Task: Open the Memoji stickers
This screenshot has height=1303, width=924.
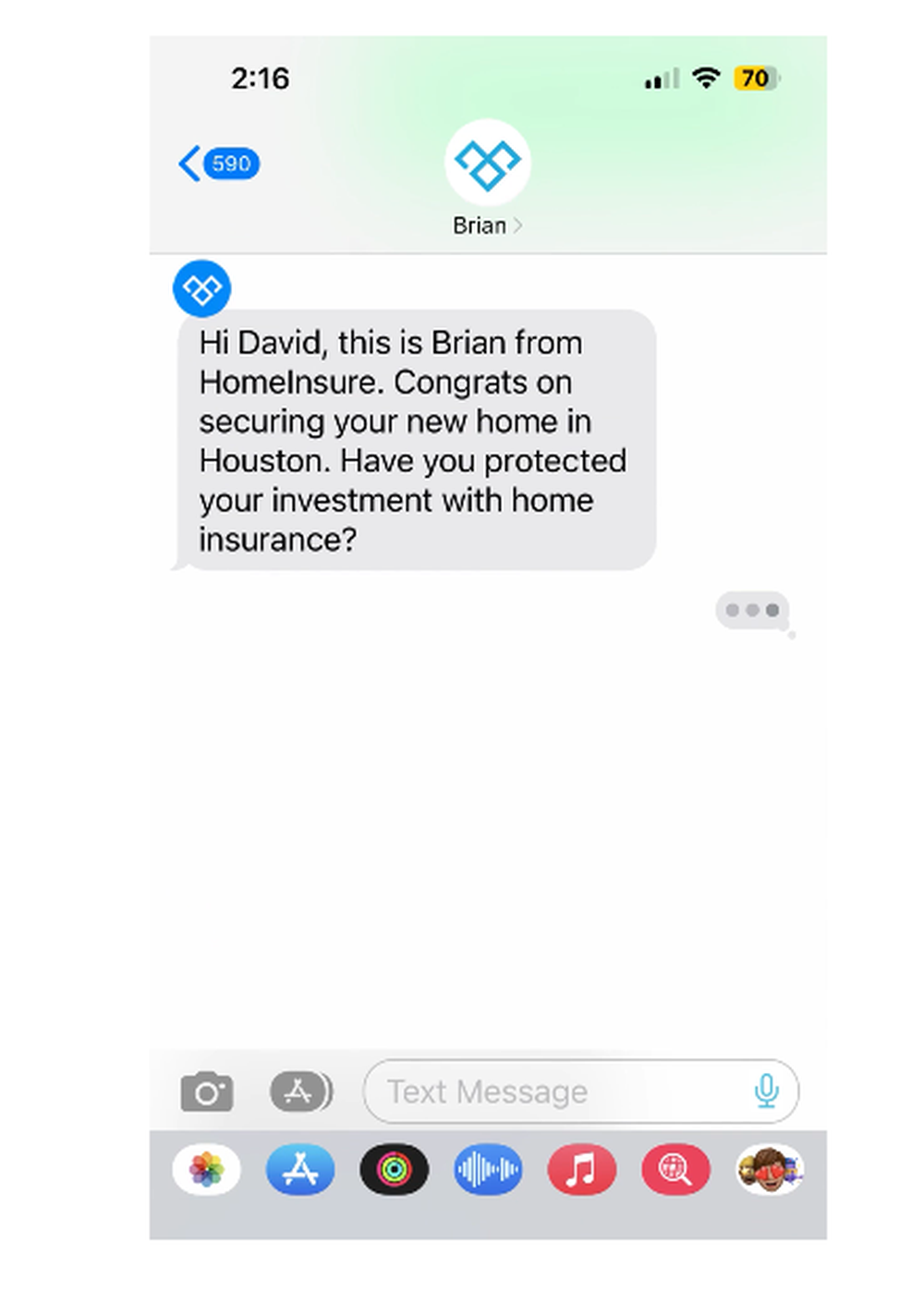Action: (x=769, y=1170)
